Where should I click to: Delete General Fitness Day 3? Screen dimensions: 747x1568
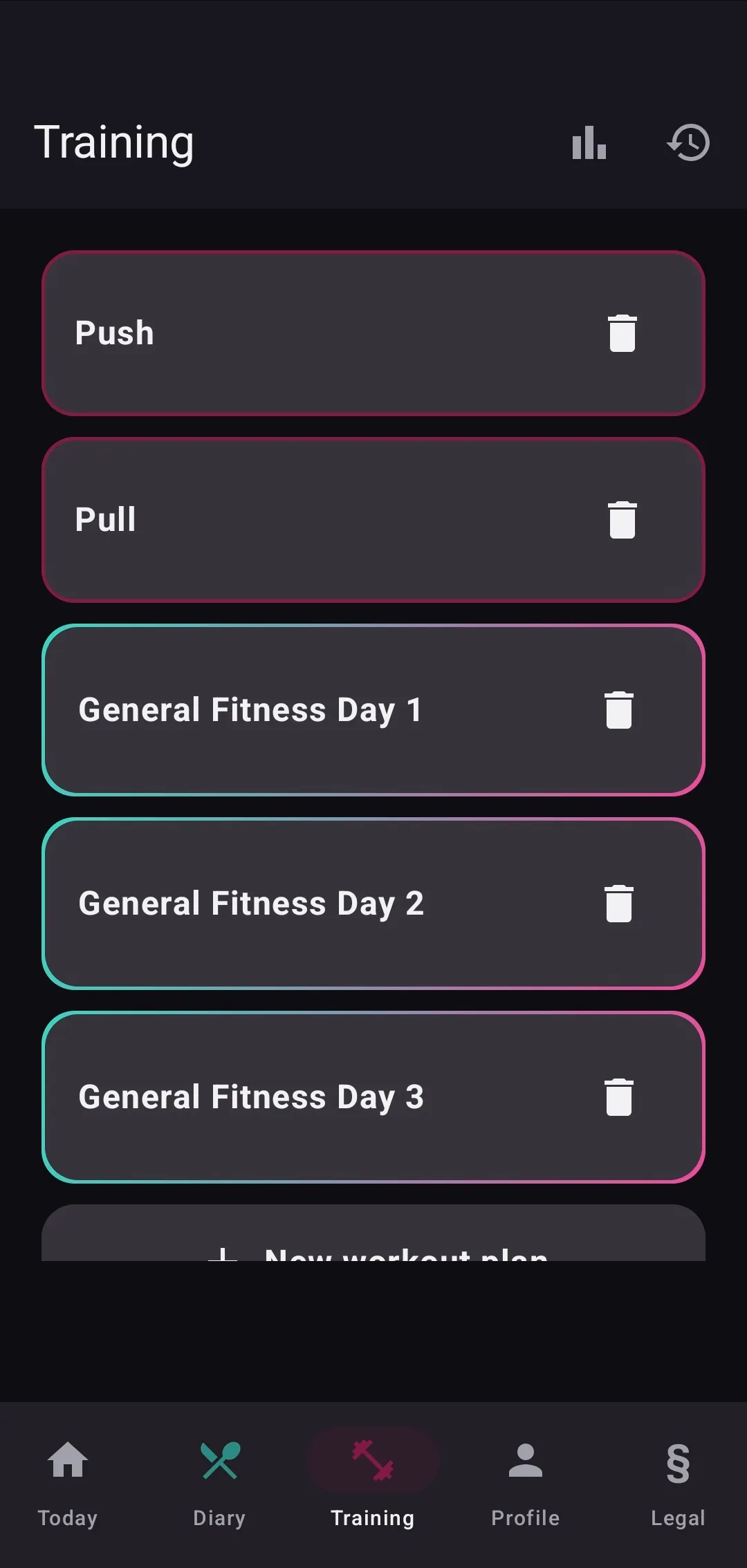coord(619,1097)
